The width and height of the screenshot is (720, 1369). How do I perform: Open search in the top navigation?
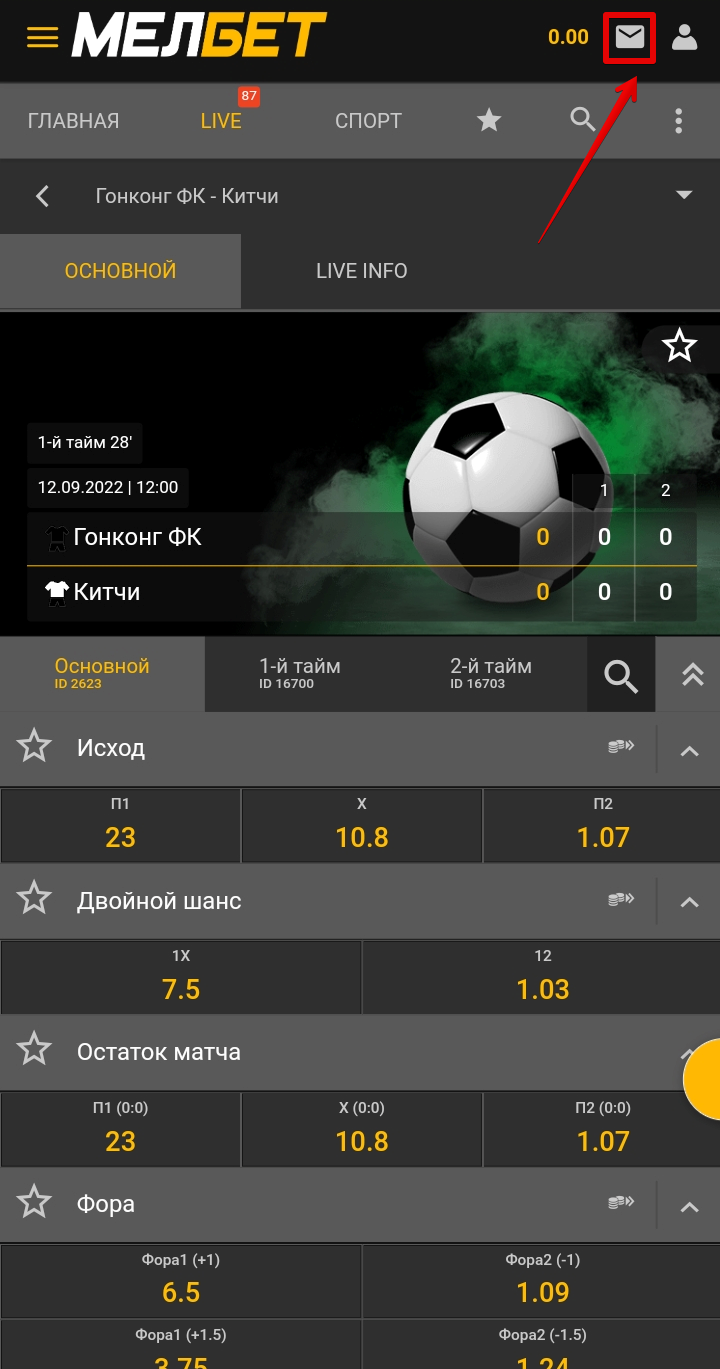(x=583, y=120)
